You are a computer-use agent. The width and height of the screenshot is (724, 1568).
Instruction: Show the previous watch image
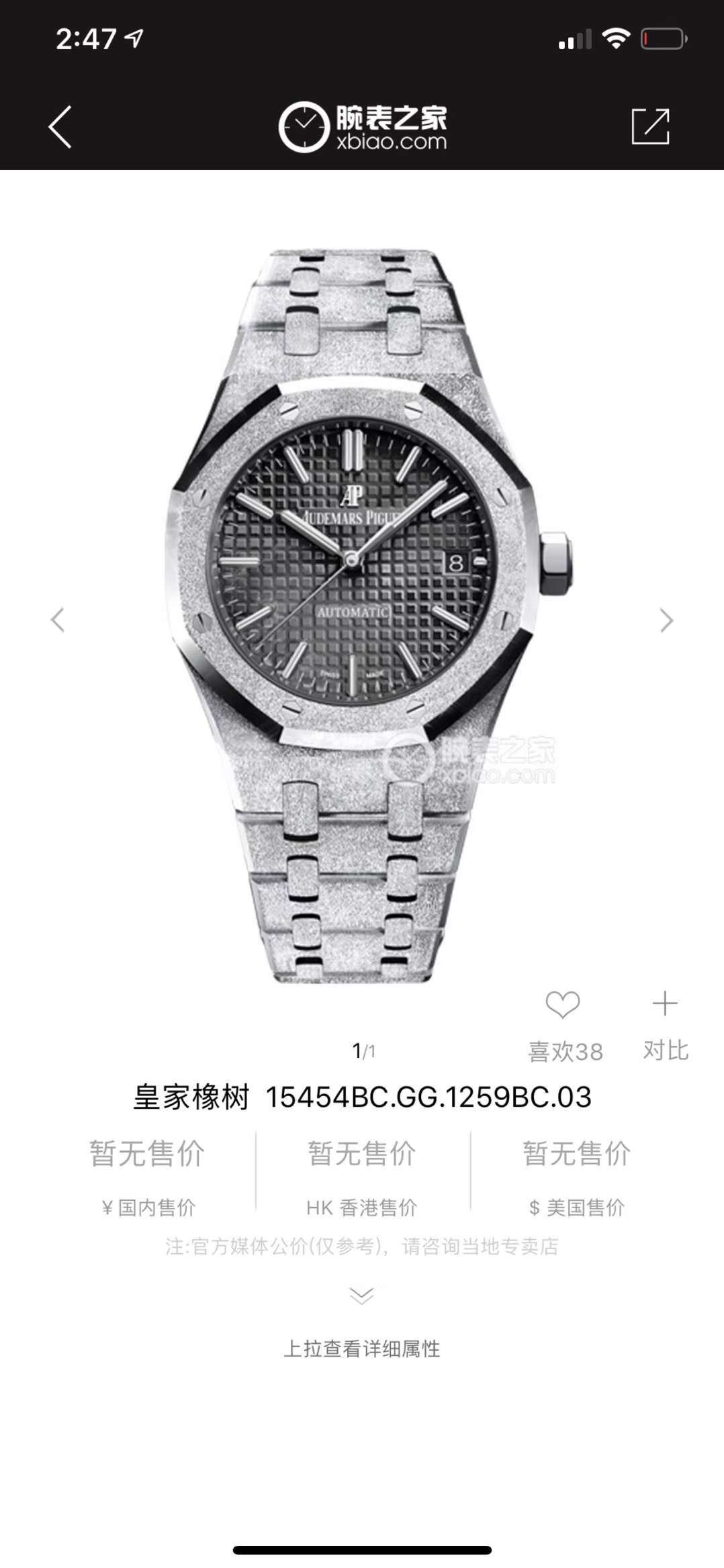point(58,620)
